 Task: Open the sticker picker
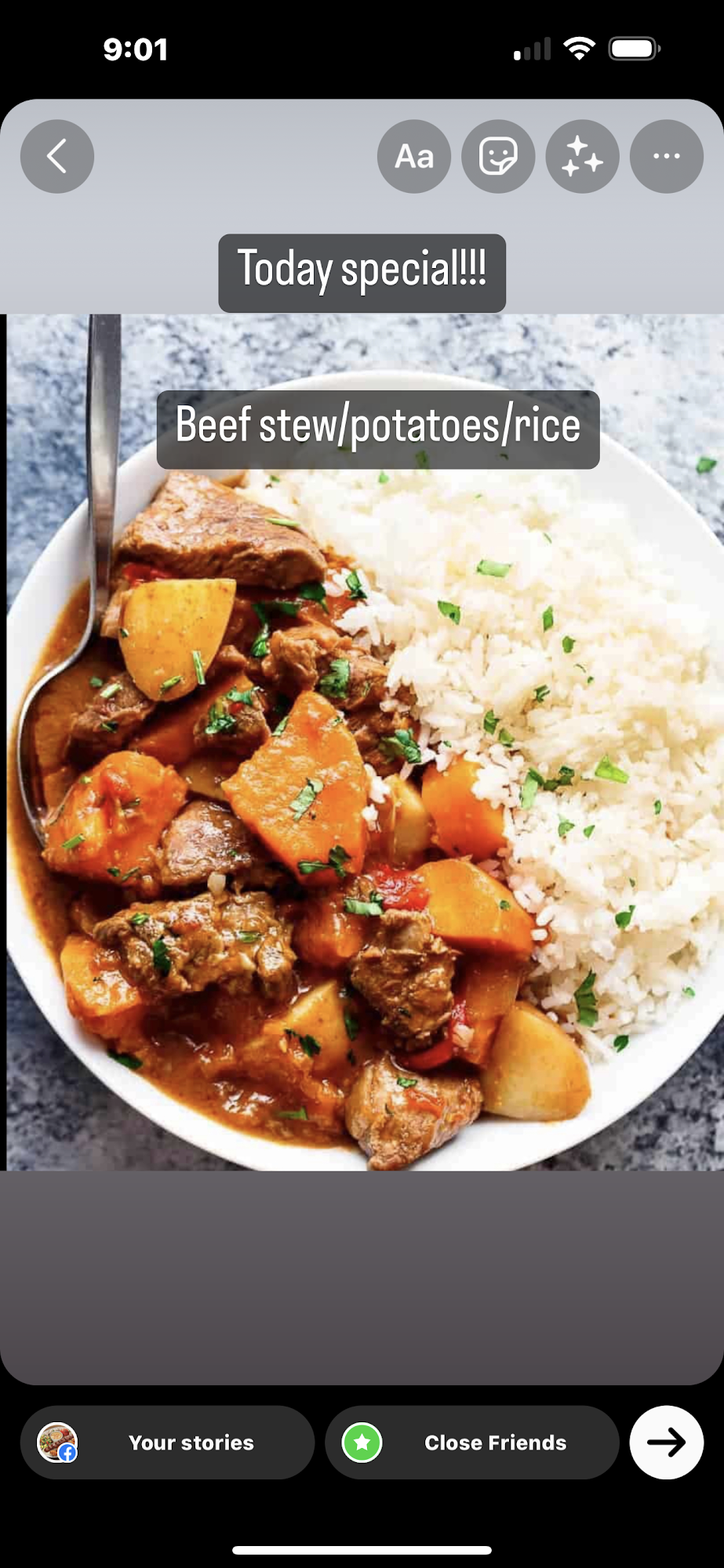tap(498, 156)
